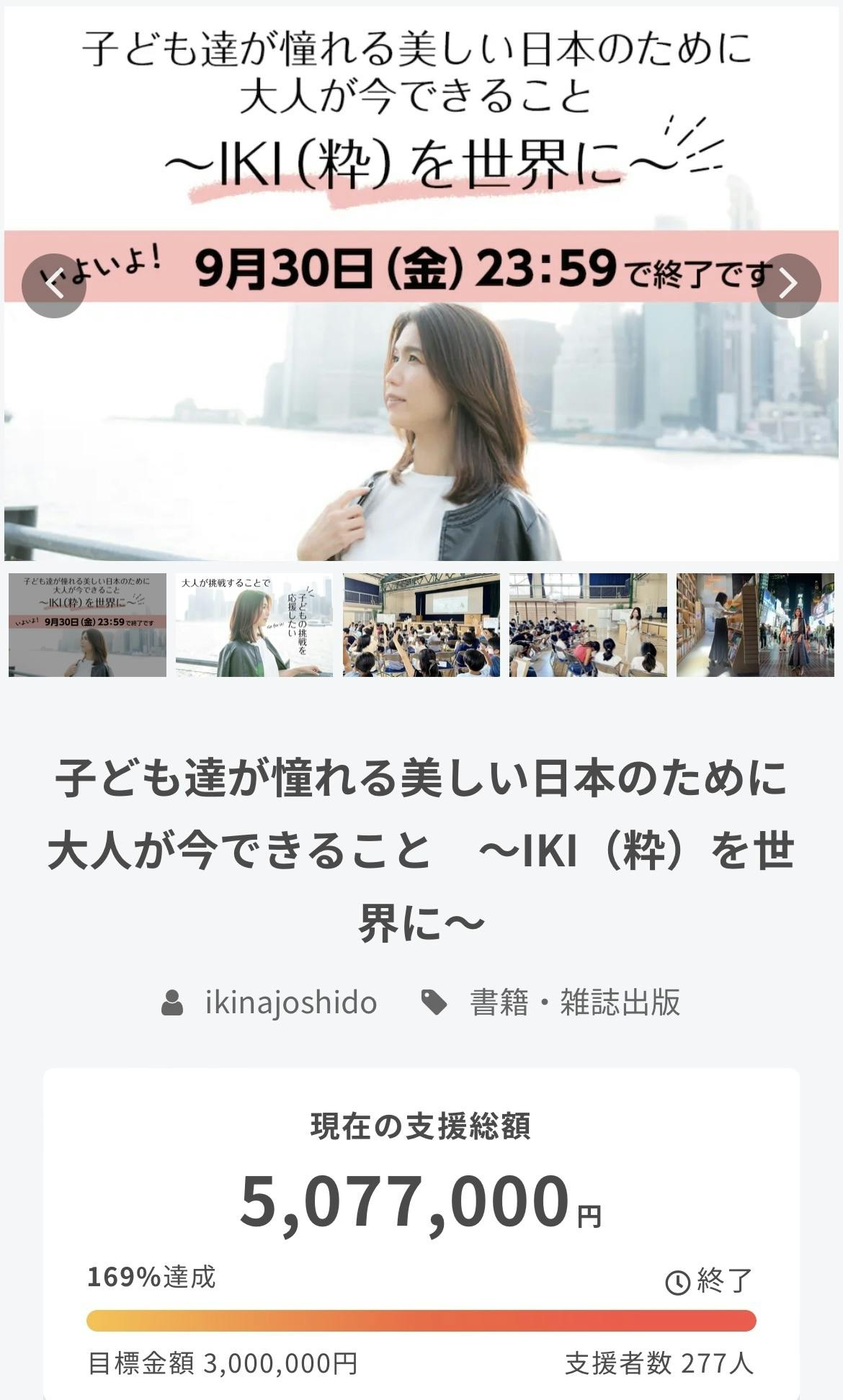Select the third thumbnail of the gym audience

pos(421,624)
